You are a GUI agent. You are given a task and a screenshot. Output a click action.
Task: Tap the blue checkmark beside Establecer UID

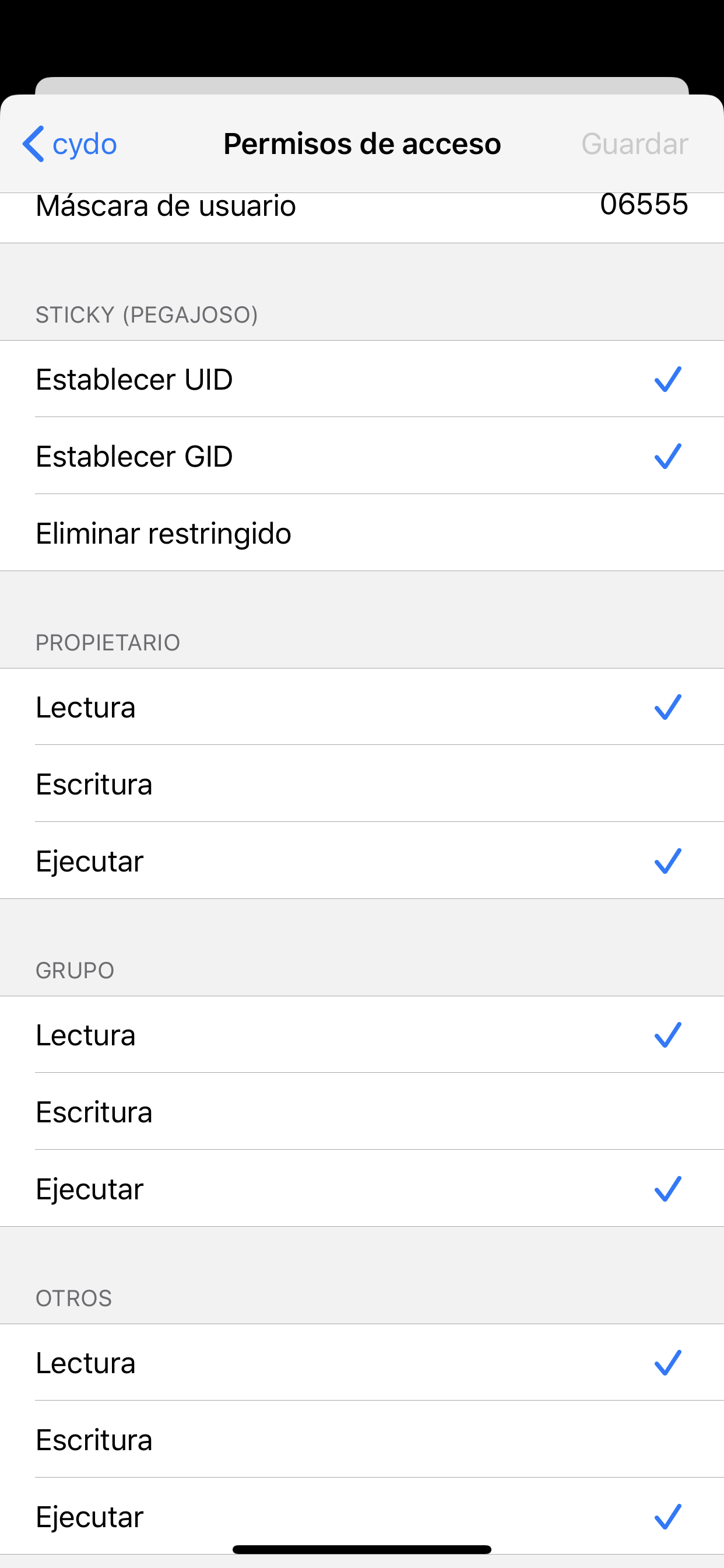click(x=667, y=379)
